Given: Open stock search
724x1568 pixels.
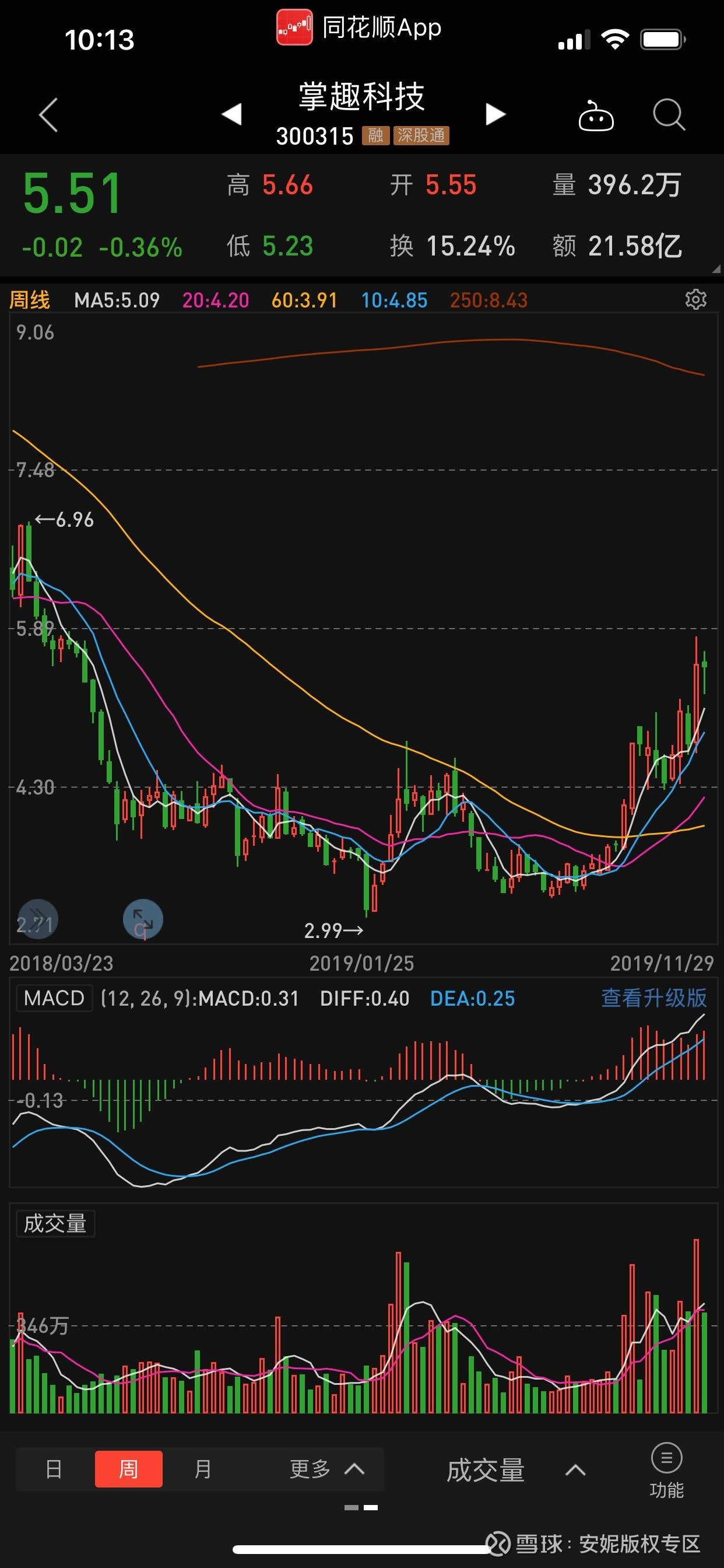Looking at the screenshot, I should coord(669,114).
